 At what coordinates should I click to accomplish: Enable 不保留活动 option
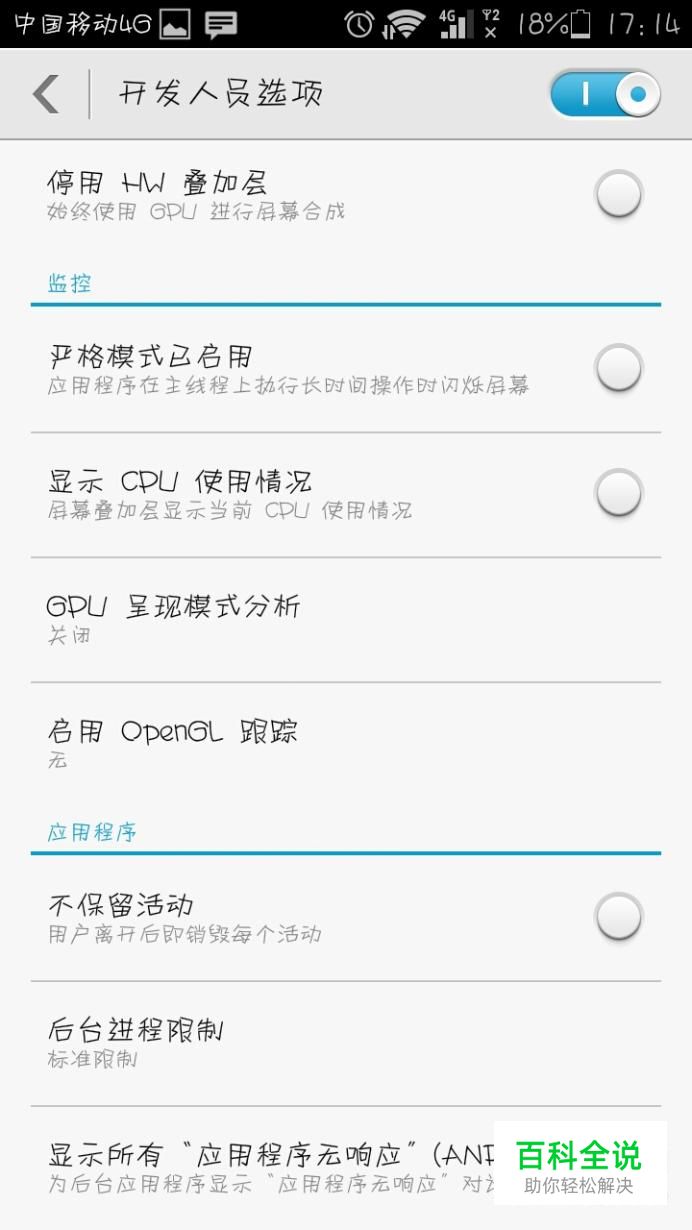(x=618, y=917)
